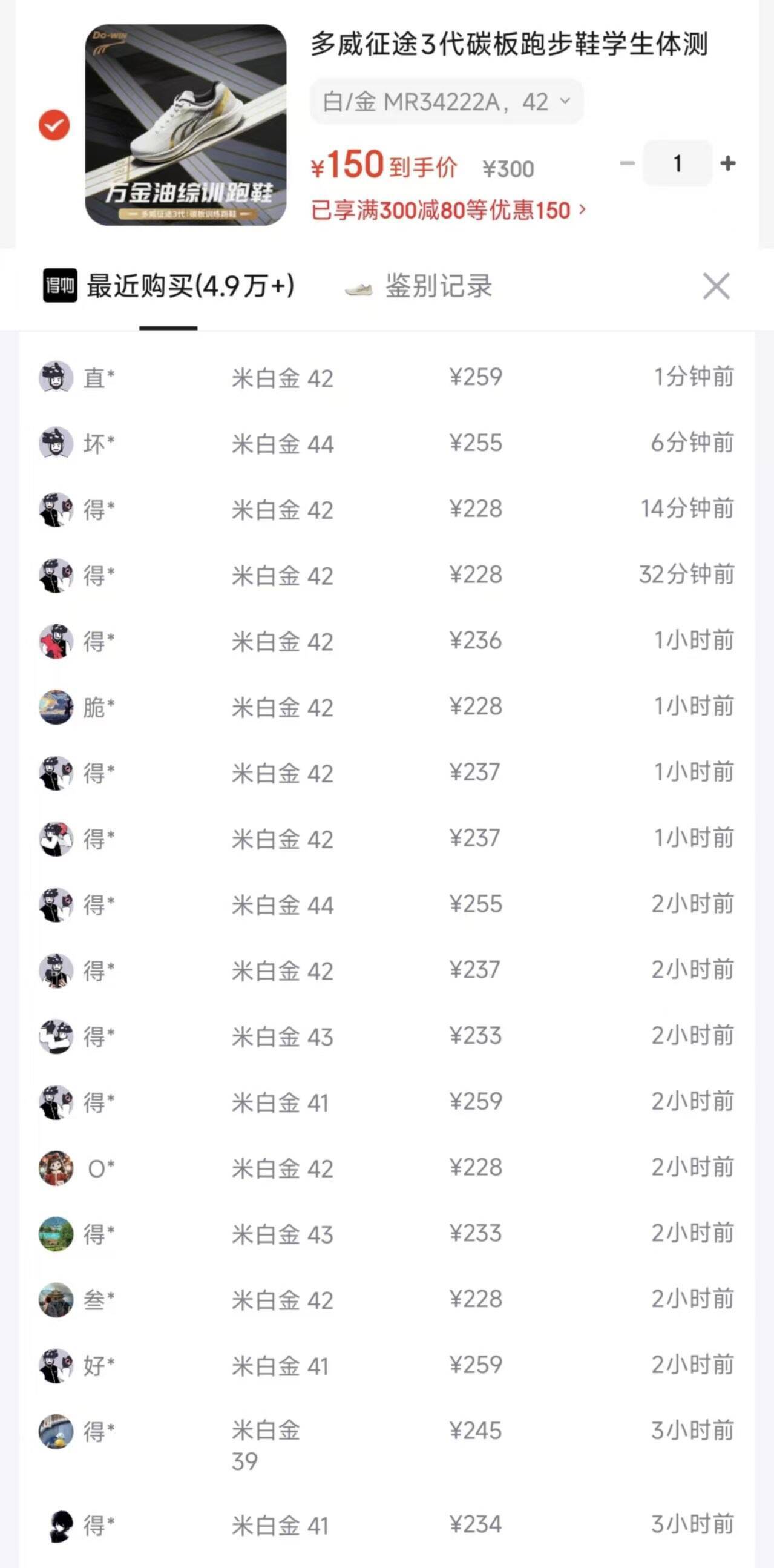This screenshot has width=774, height=1568.
Task: Uncheck the selected cart item checkbox
Action: (x=54, y=125)
